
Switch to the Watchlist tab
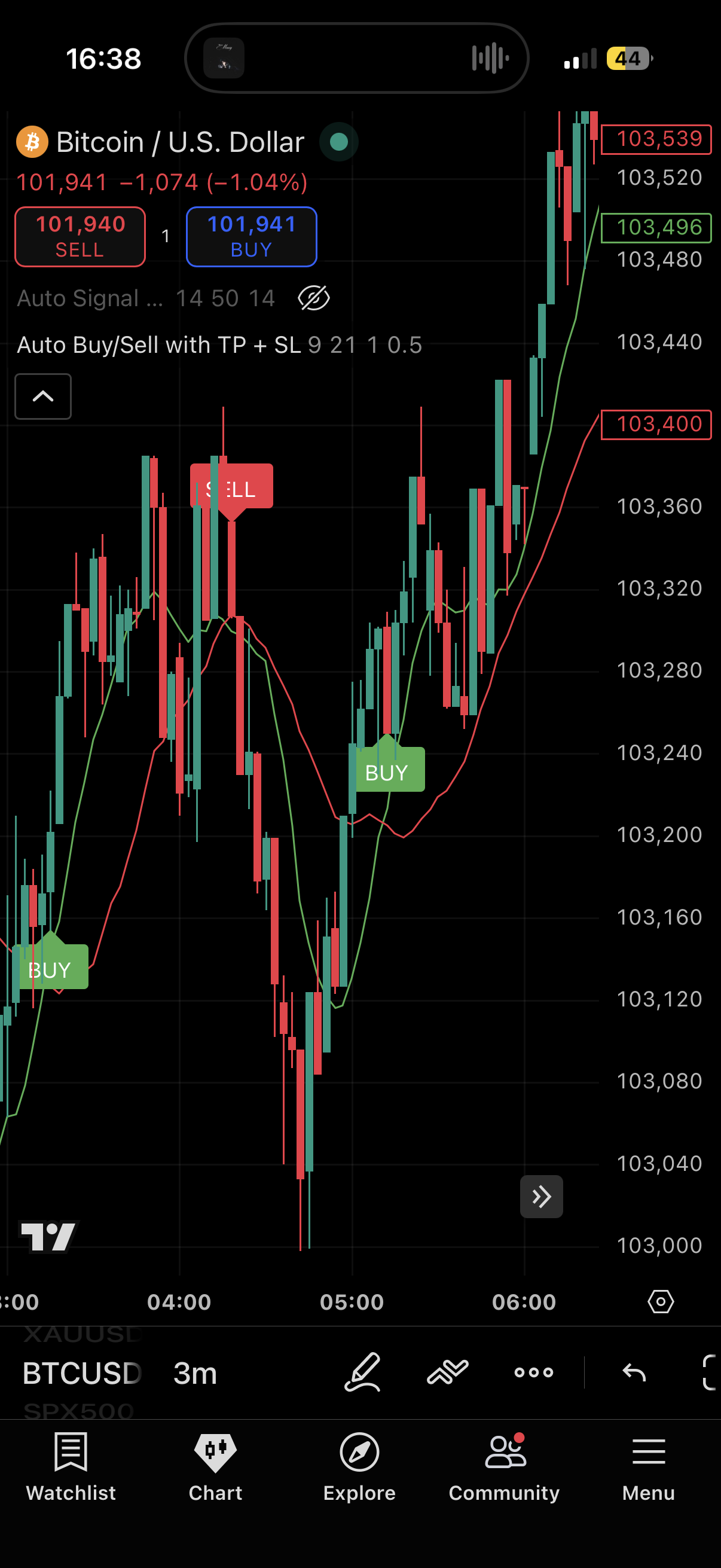[71, 1467]
